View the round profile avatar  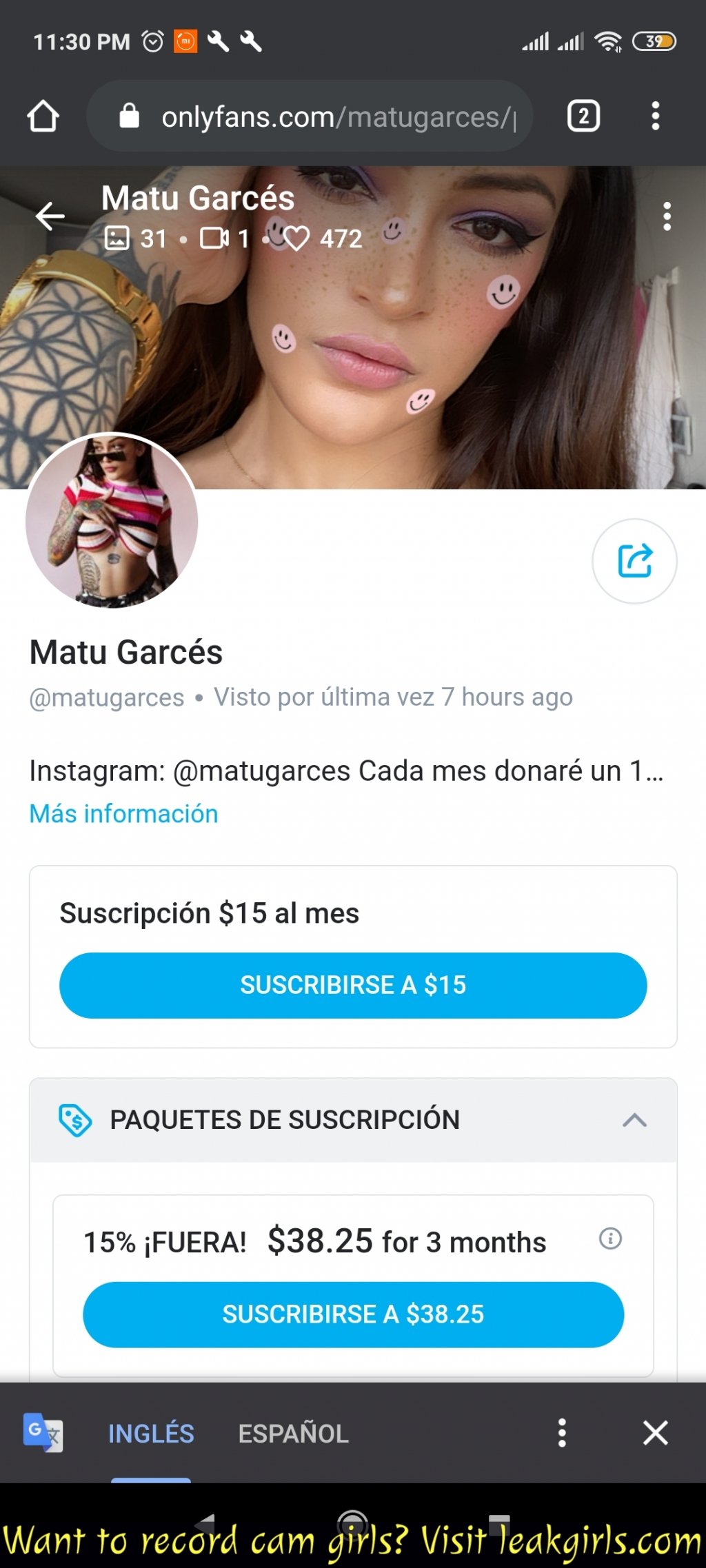112,521
